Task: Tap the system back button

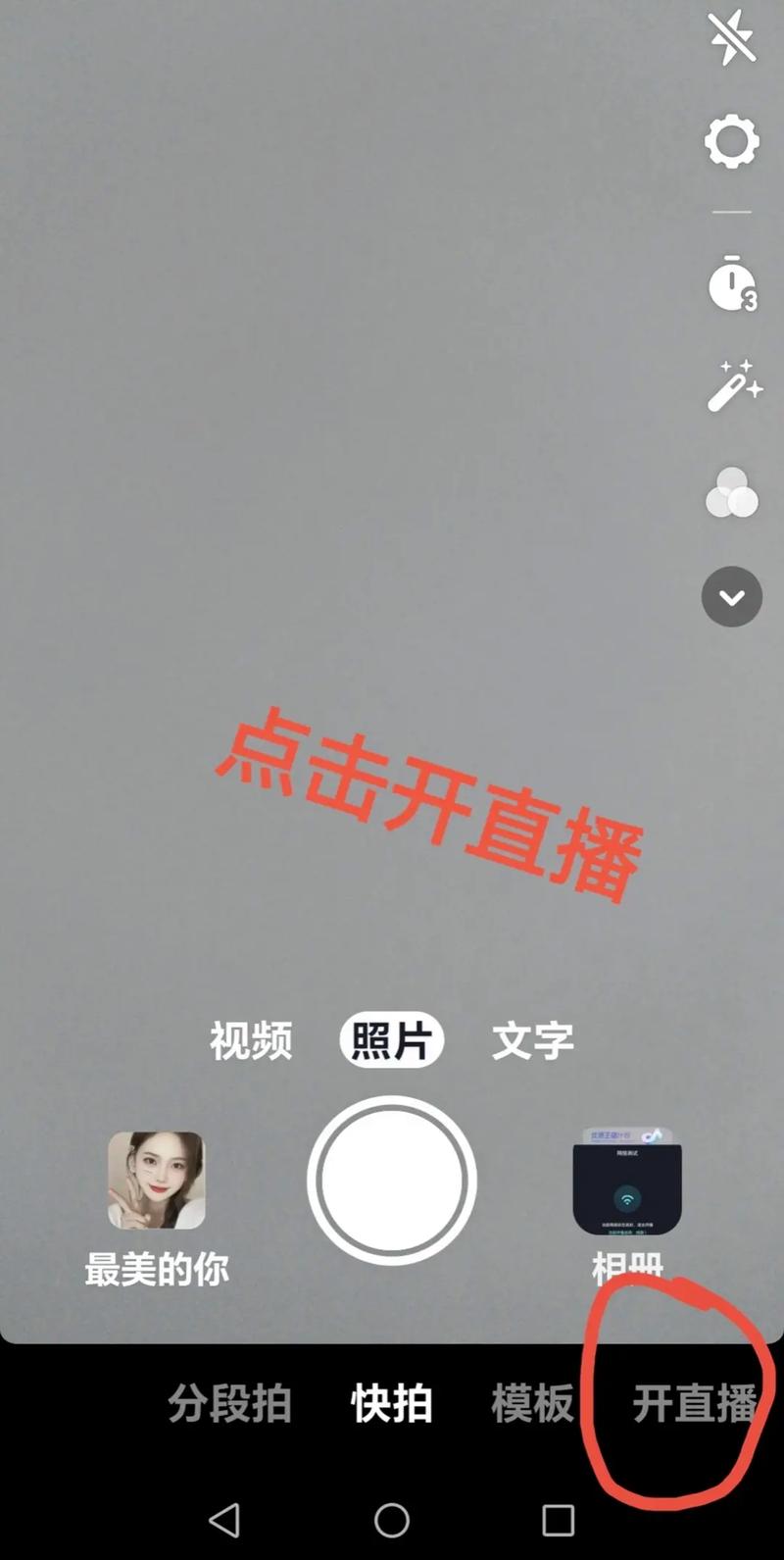Action: pyautogui.click(x=224, y=1520)
